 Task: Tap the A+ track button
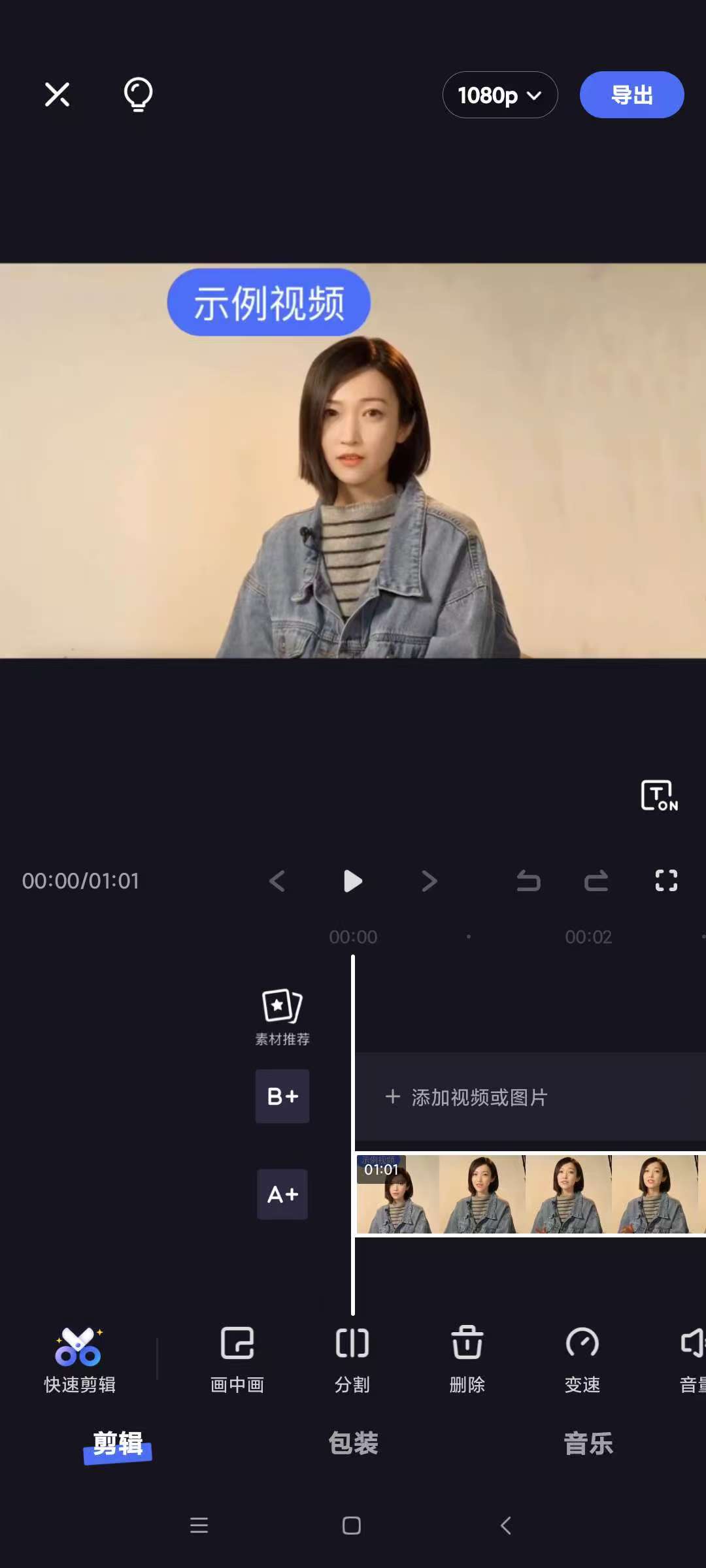tap(282, 1194)
